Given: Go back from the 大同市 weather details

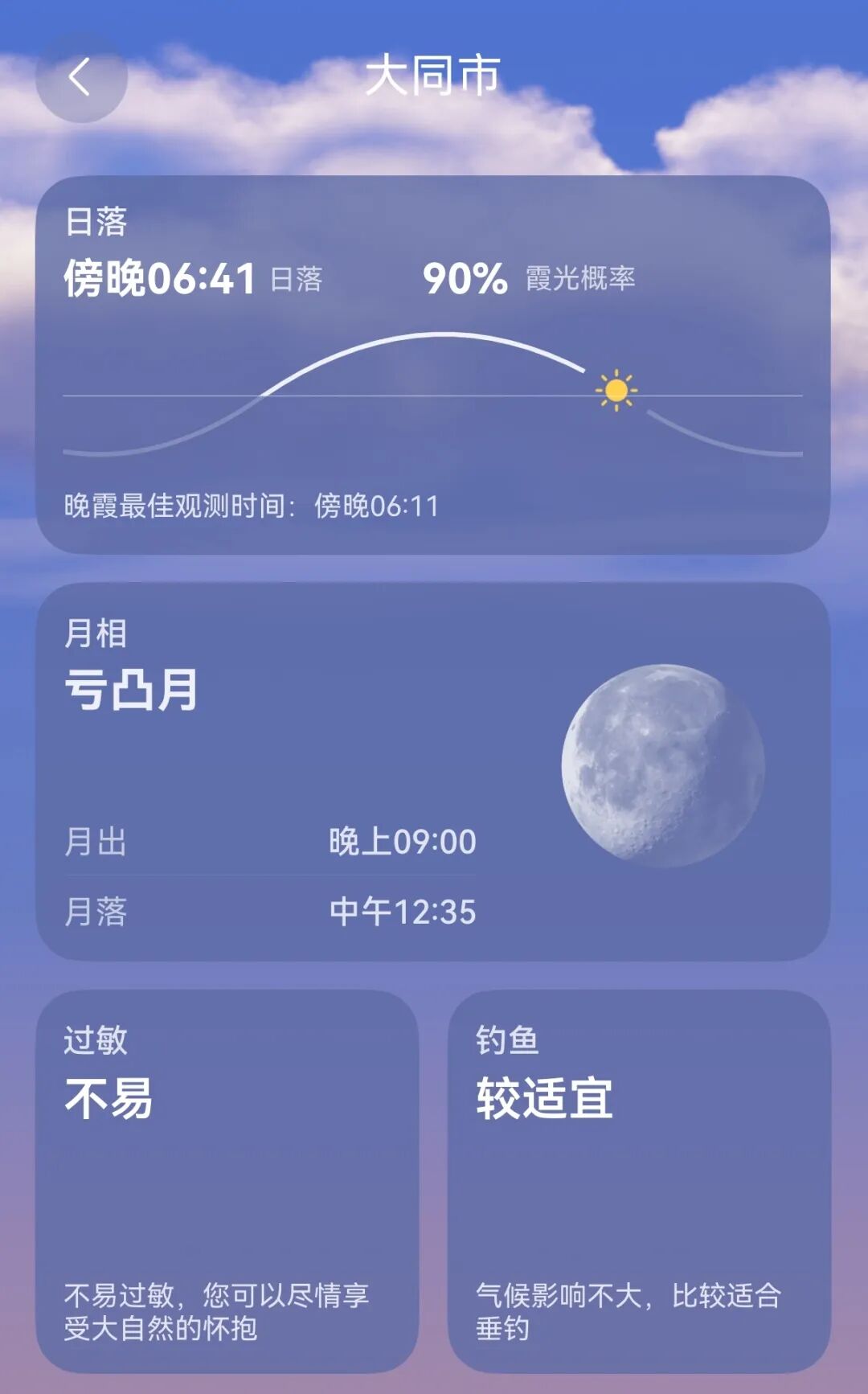Looking at the screenshot, I should (x=81, y=78).
